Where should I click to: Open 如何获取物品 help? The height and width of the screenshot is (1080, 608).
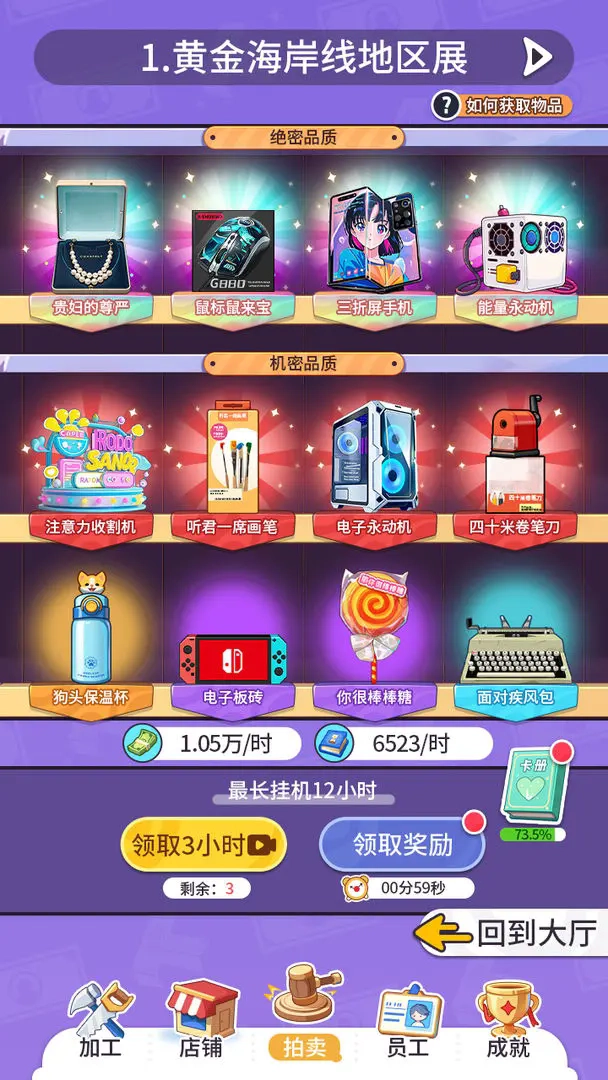[502, 105]
